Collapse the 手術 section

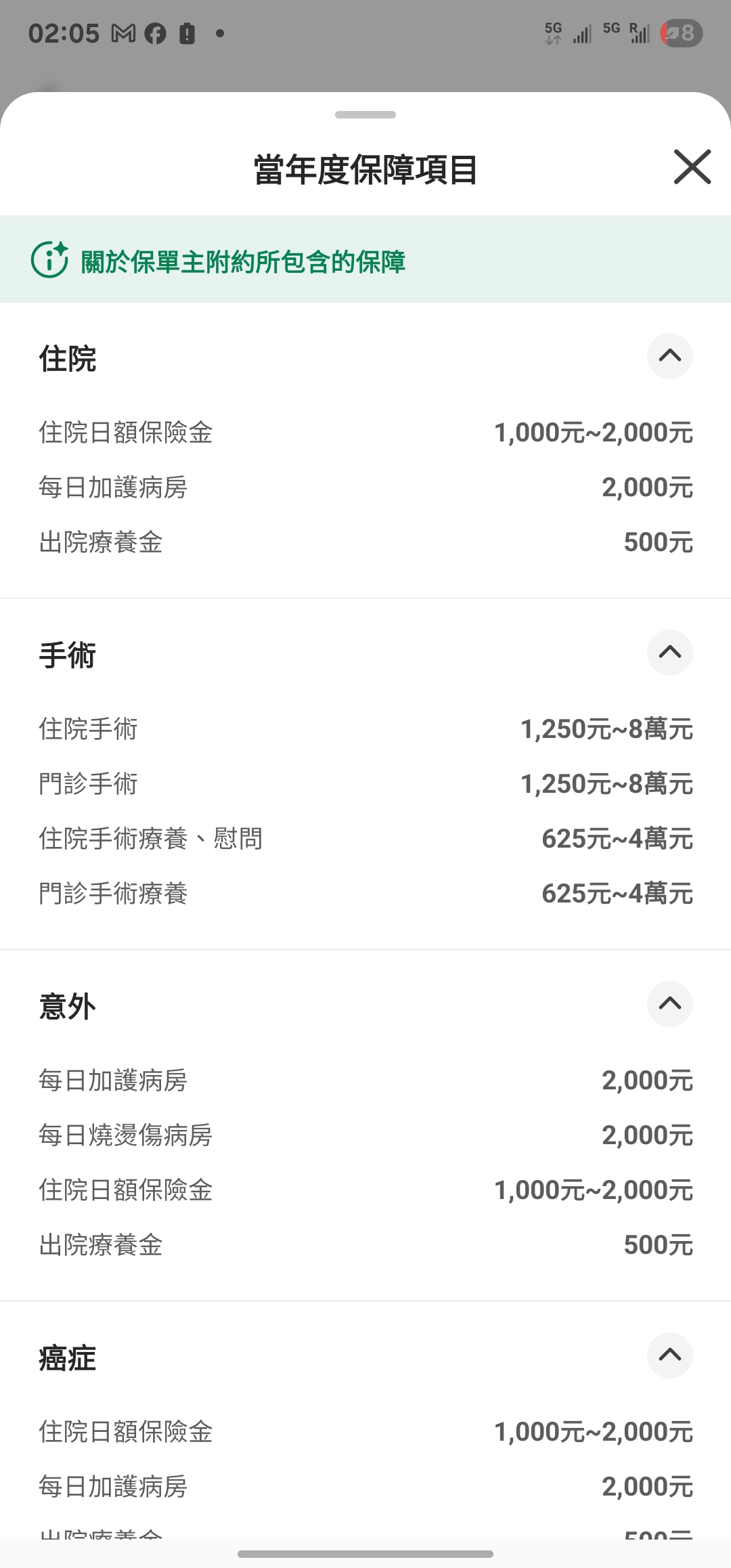pos(670,653)
